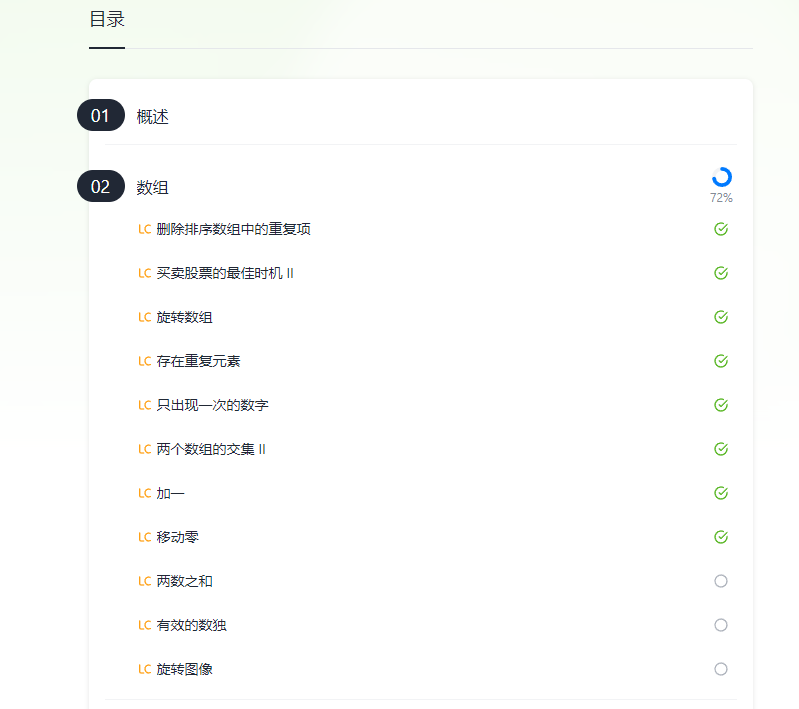Open problem 删除排序数组中的重复项
The image size is (799, 709).
(x=233, y=229)
